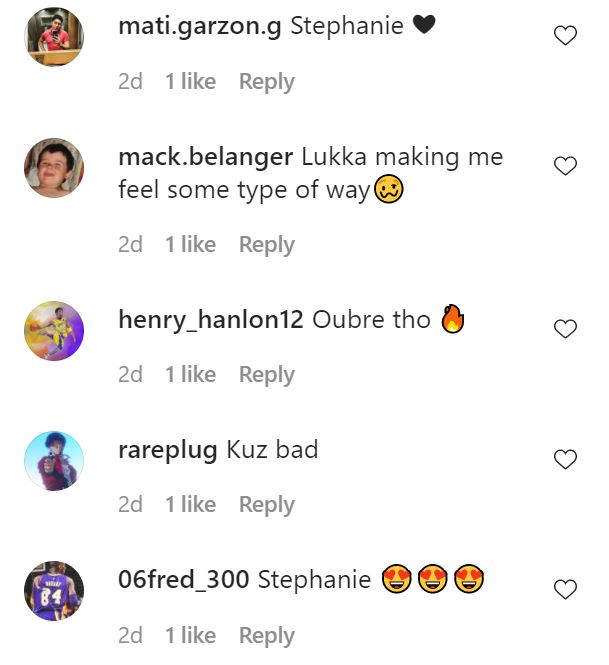The height and width of the screenshot is (665, 609).
Task: Open mati.garzon.g's profile from username
Action: click(x=200, y=26)
